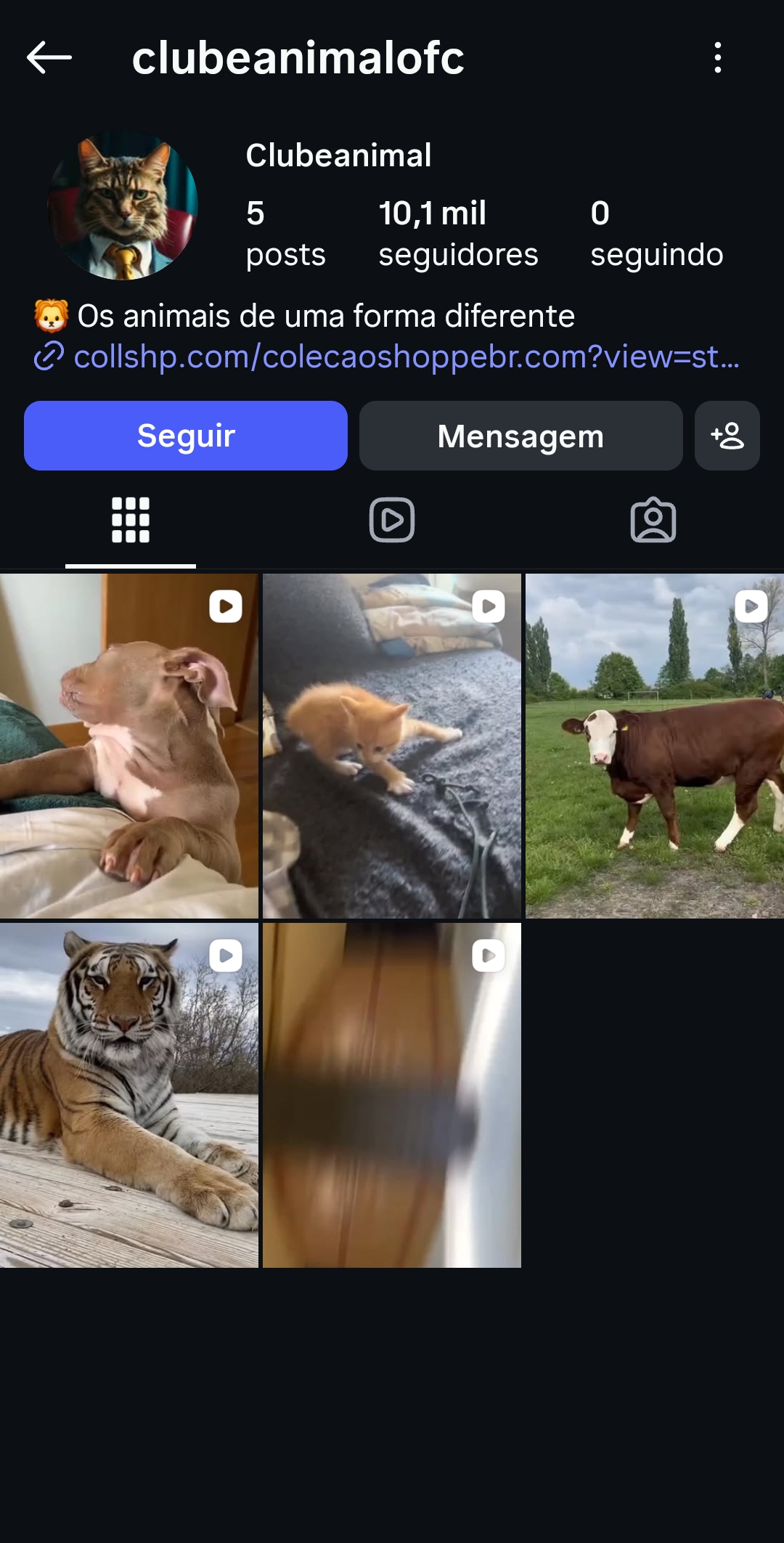Open the collshp.com profile link
This screenshot has width=784, height=1543.
407,357
